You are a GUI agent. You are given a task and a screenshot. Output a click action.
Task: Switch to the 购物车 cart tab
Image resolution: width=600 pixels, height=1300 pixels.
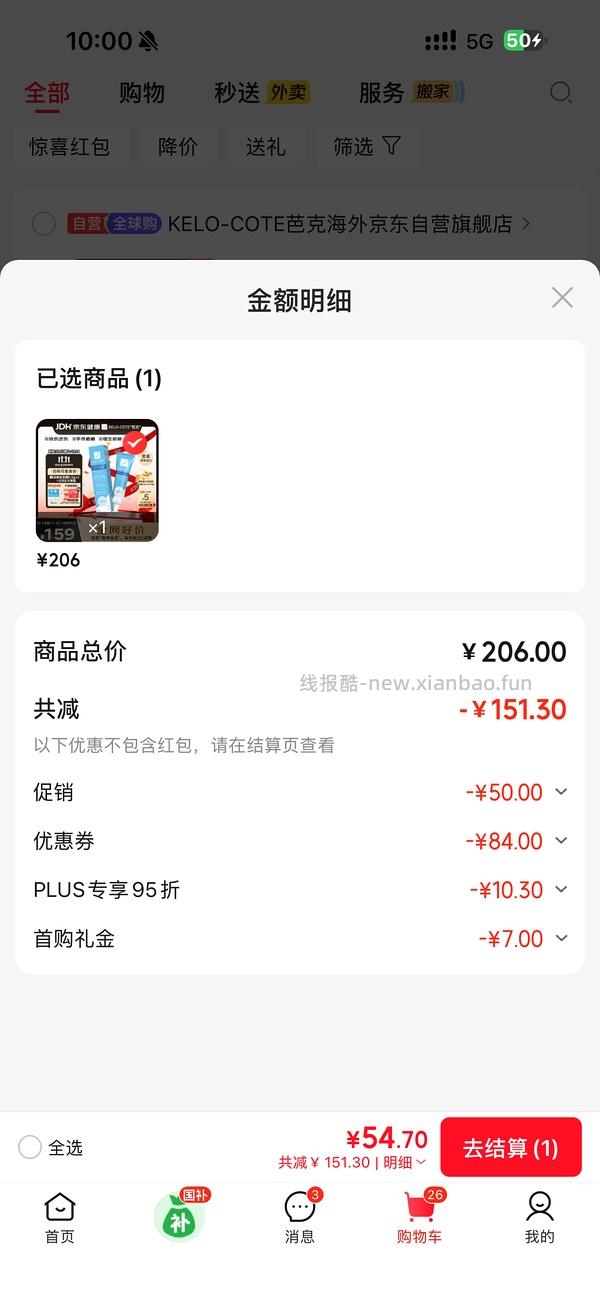click(420, 1218)
